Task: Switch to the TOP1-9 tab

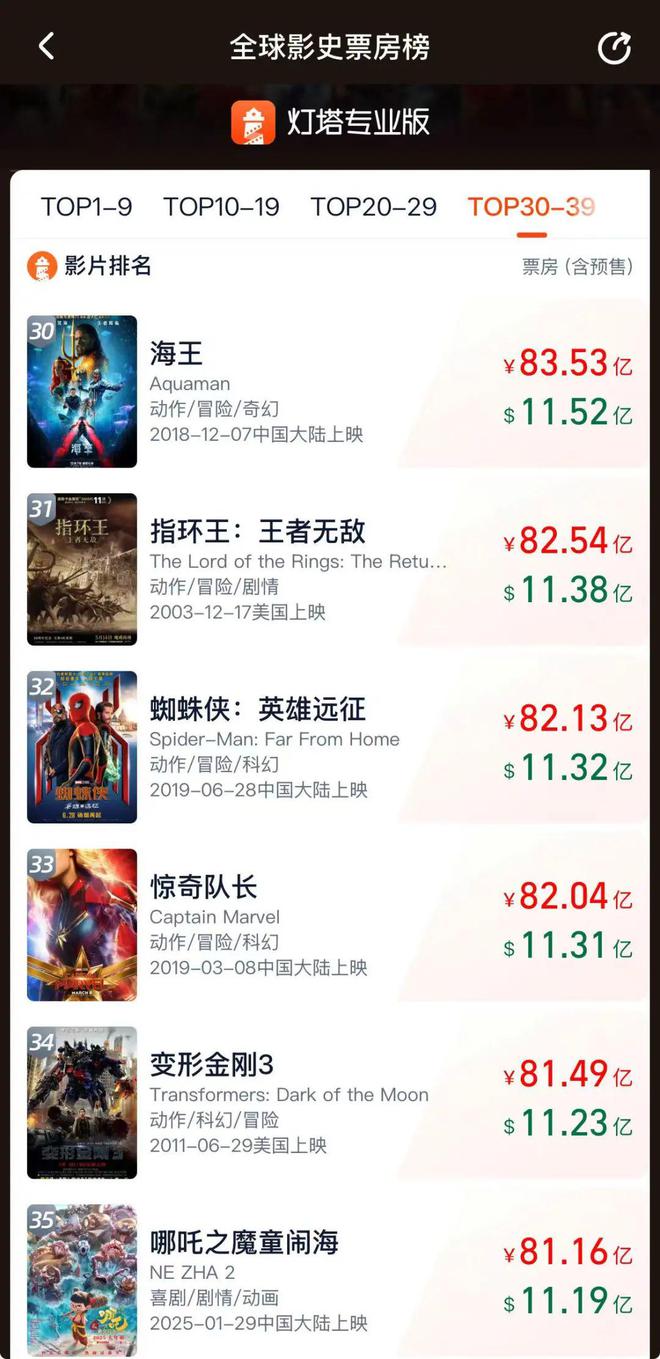Action: (x=86, y=207)
